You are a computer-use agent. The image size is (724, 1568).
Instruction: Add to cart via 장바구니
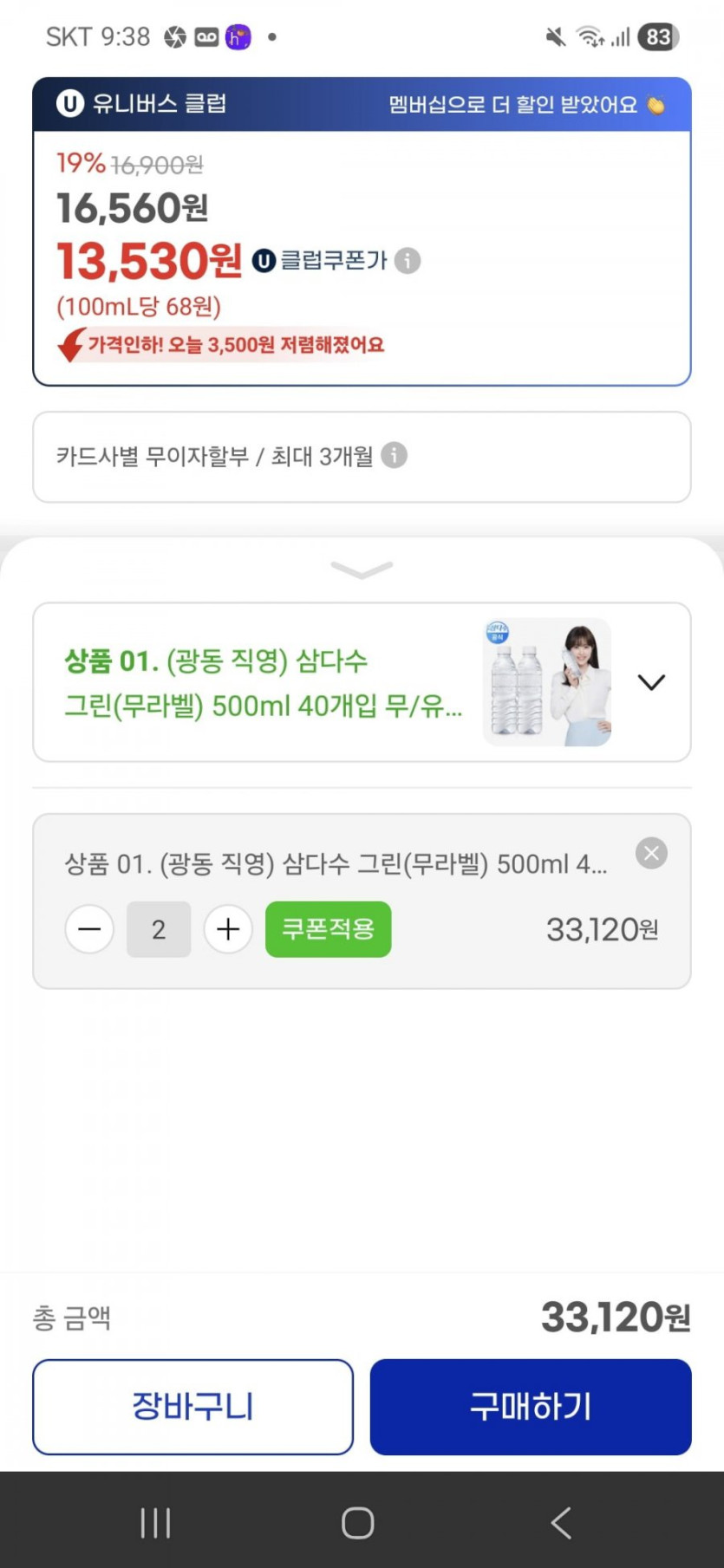192,1406
